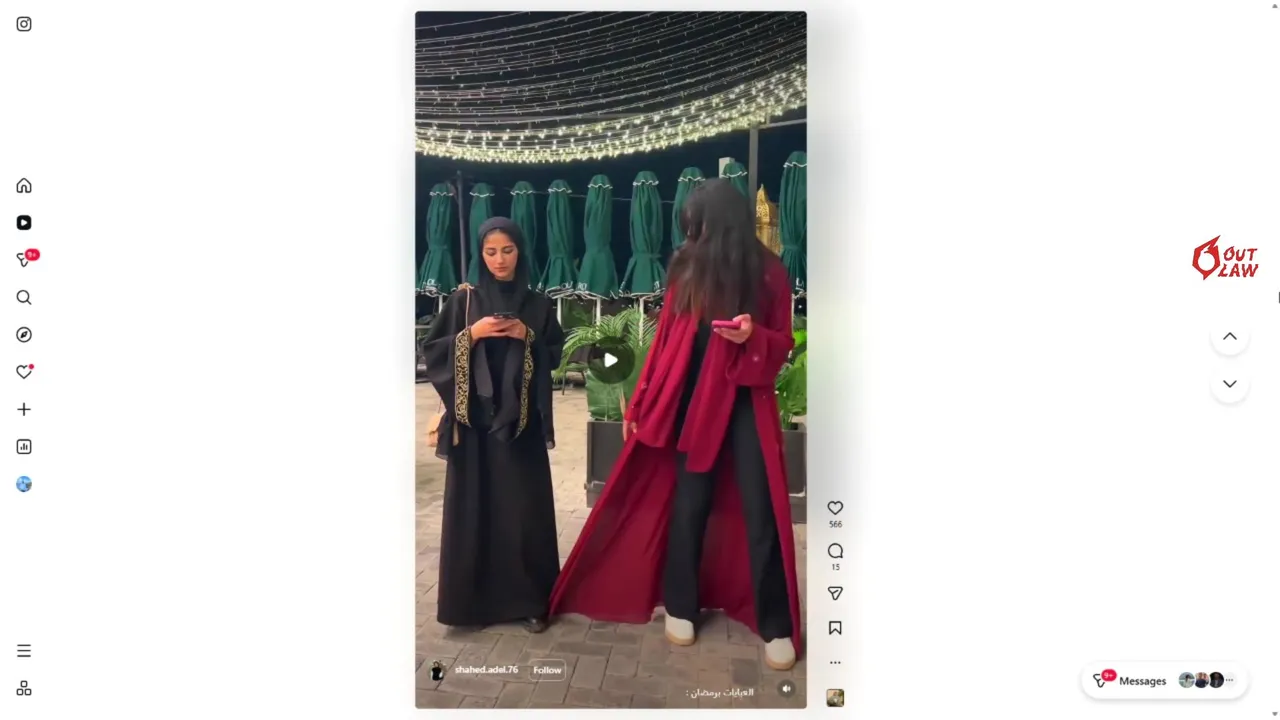Viewport: 1280px width, 720px height.
Task: Open comments on the reel
Action: point(835,551)
